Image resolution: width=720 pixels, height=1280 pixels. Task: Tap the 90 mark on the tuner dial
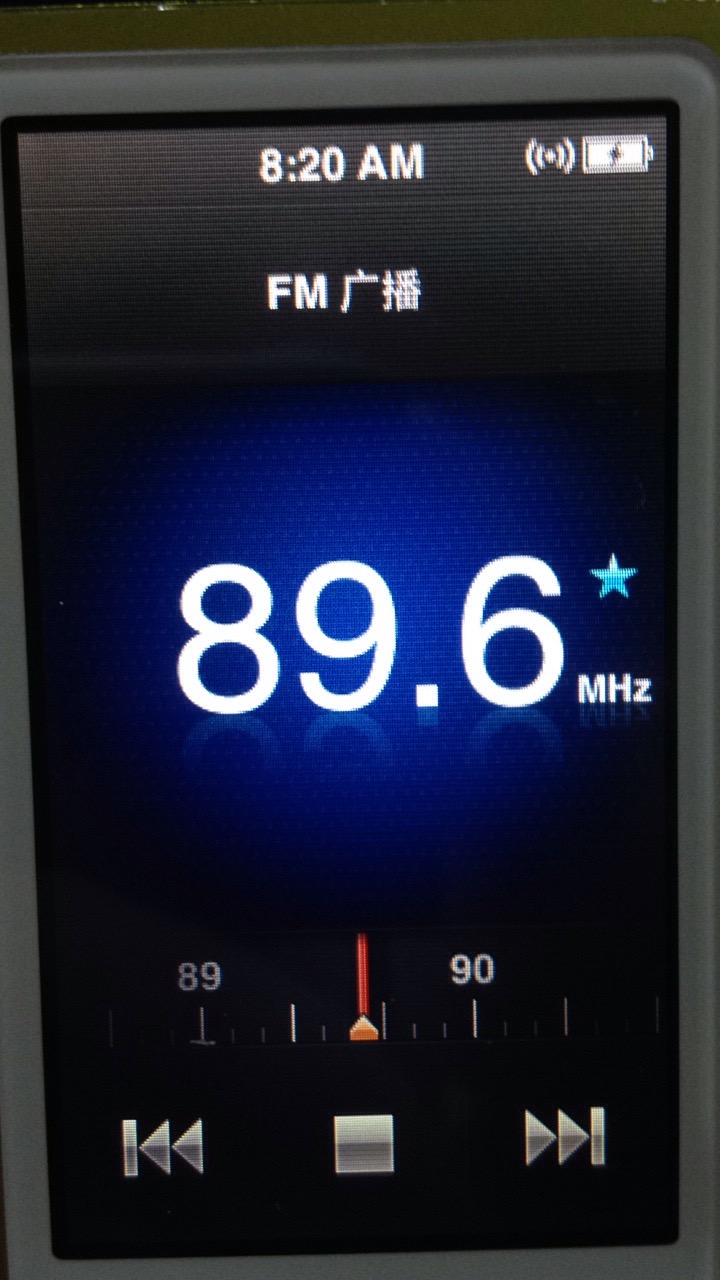[x=472, y=970]
